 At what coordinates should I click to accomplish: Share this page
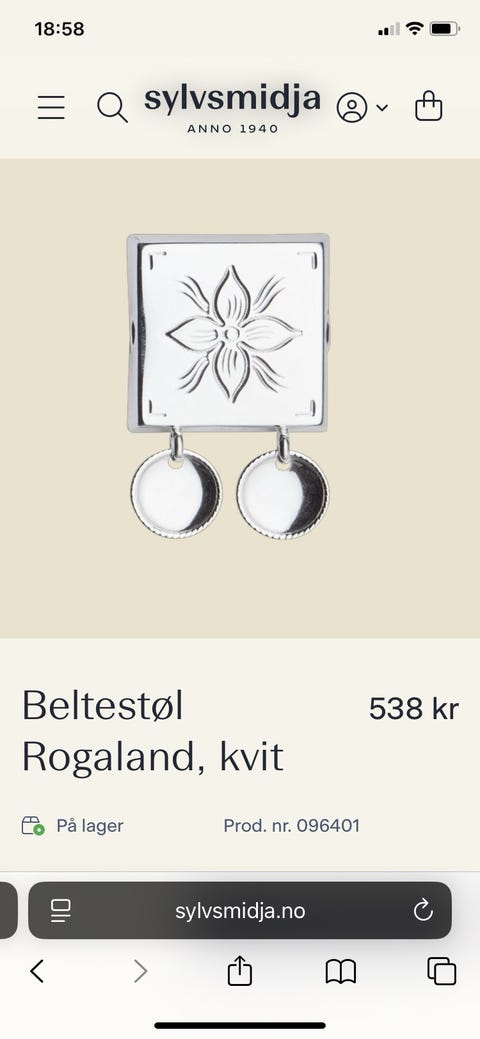(239, 971)
